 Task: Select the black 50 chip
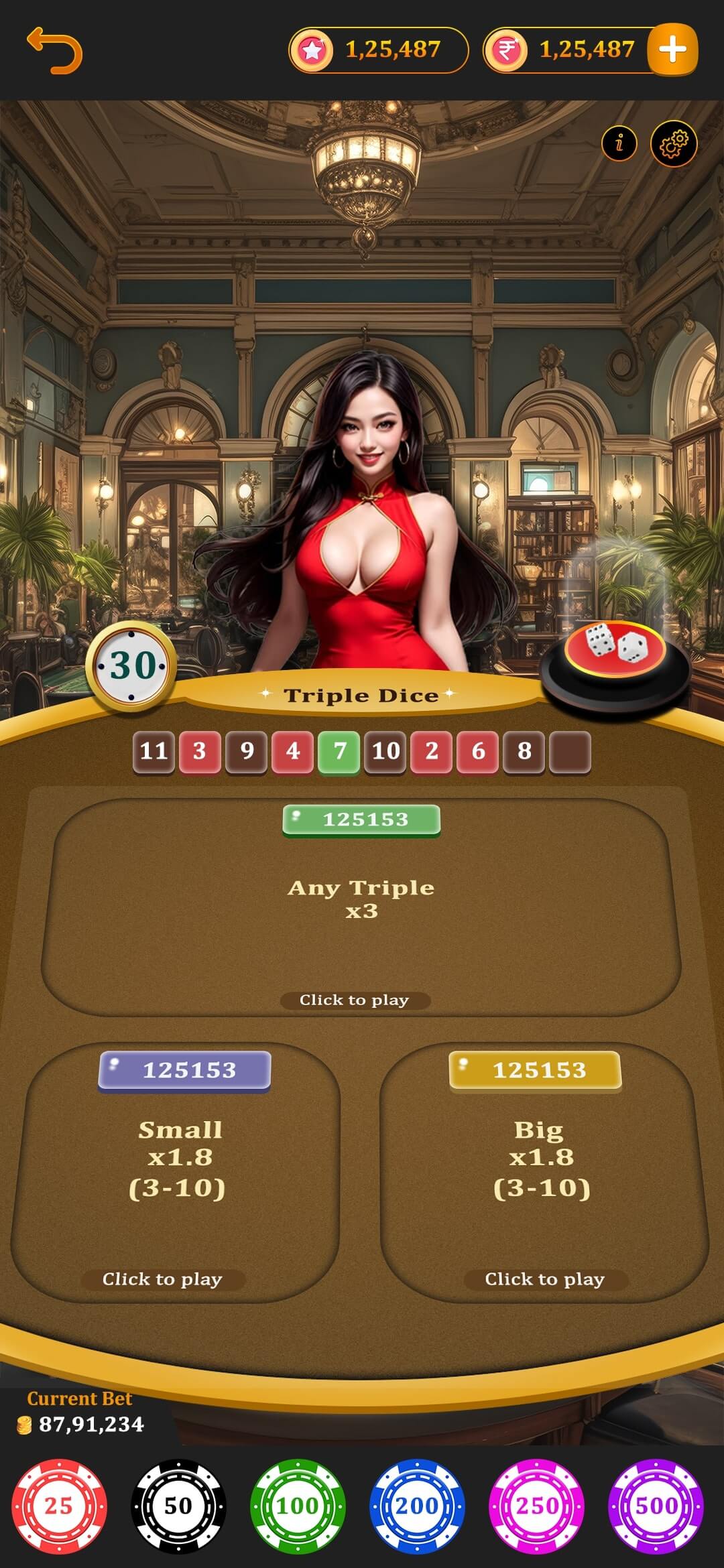(x=178, y=1506)
